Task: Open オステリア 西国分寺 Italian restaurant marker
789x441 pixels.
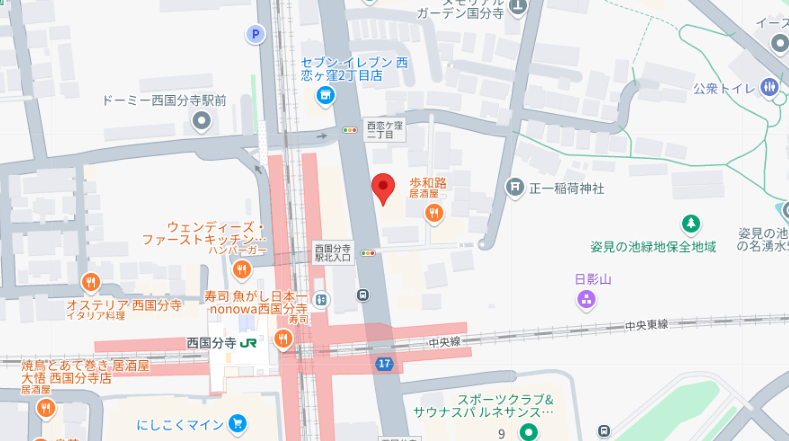Action: click(x=91, y=283)
